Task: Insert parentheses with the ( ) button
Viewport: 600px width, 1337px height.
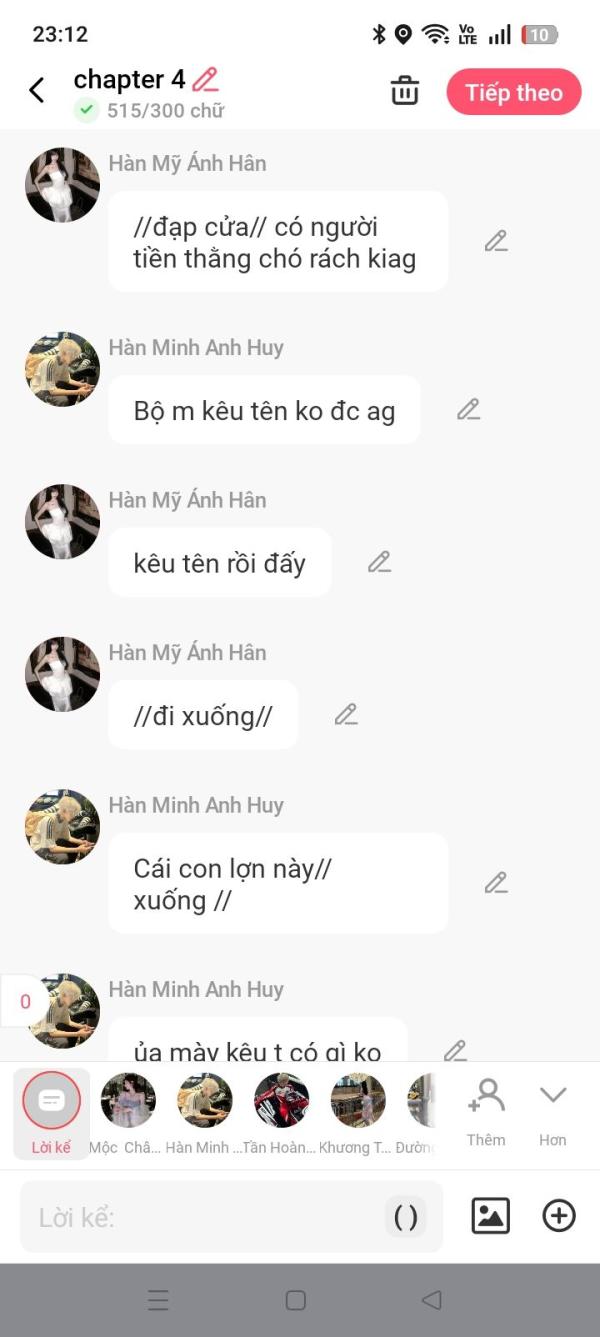Action: pos(406,1217)
